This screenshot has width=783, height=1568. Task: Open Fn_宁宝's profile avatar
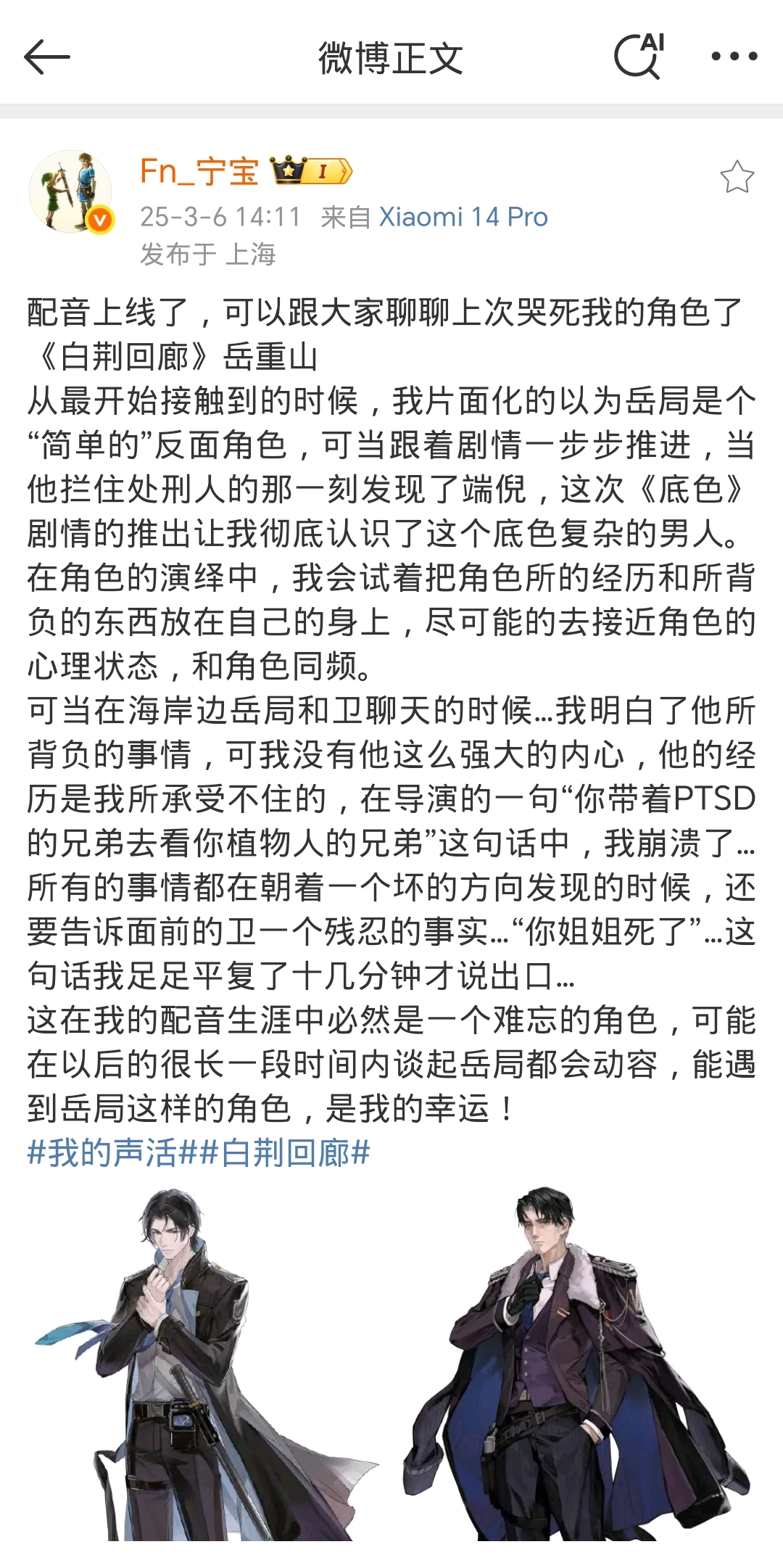coord(70,191)
